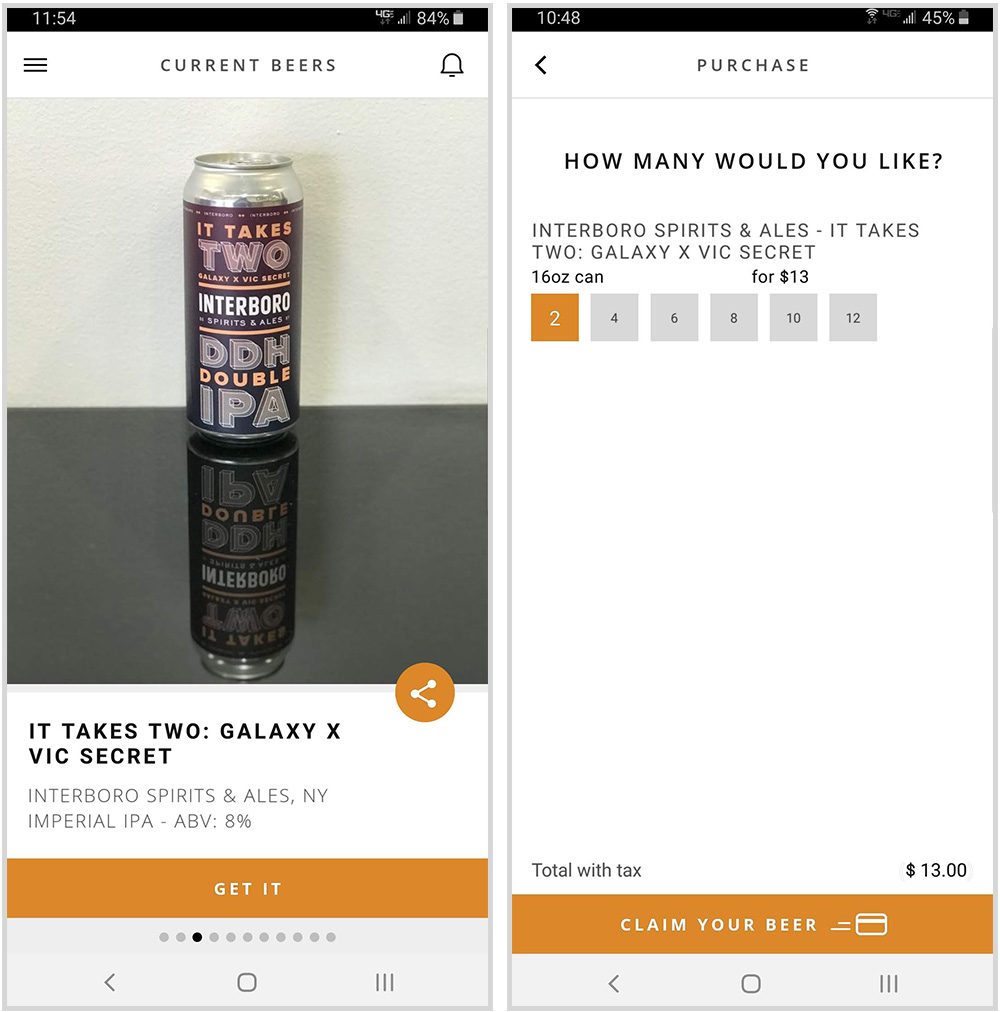Screen dimensions: 1000x1012
Task: Switch to the Current Beers screen
Action: tap(247, 65)
